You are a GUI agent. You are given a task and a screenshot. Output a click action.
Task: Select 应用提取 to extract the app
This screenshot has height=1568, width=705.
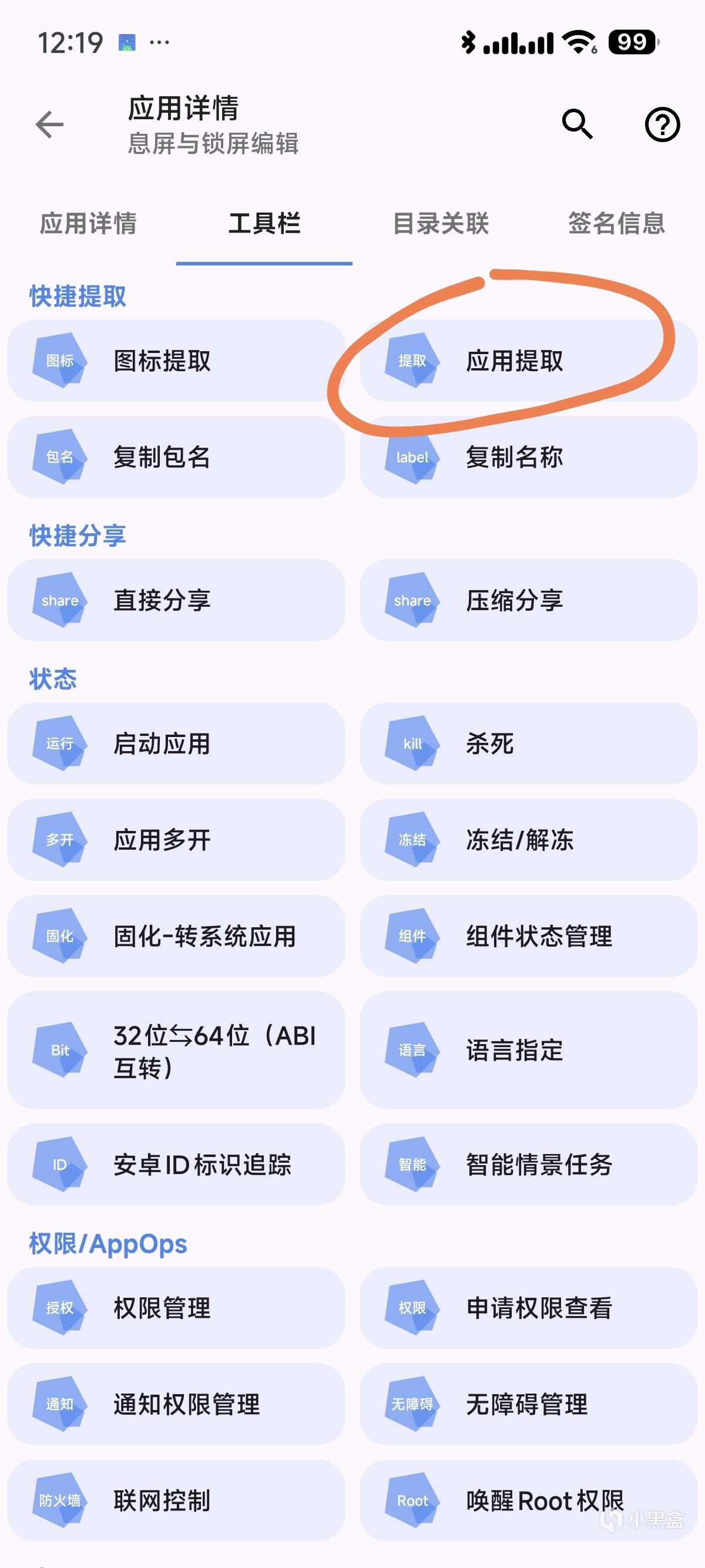coord(528,361)
